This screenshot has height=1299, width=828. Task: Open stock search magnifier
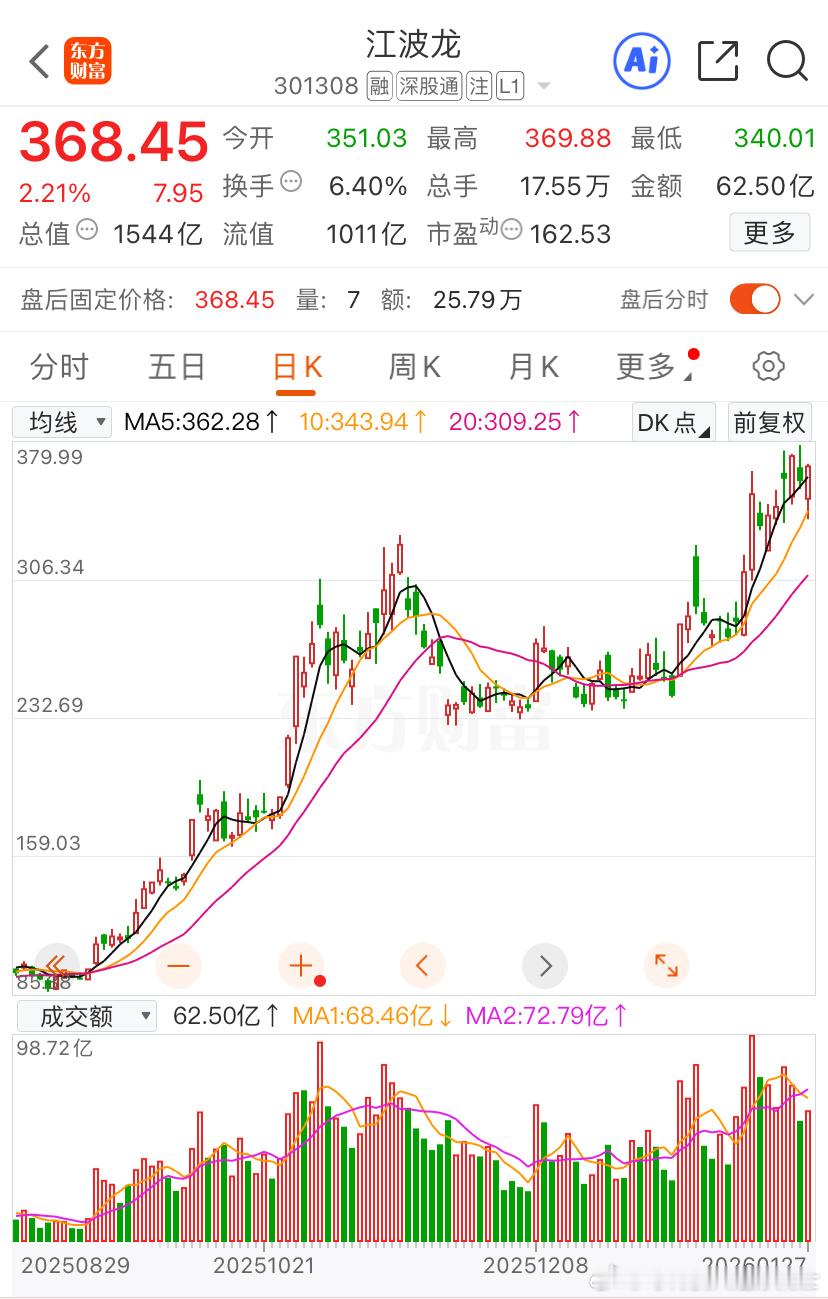coord(787,61)
